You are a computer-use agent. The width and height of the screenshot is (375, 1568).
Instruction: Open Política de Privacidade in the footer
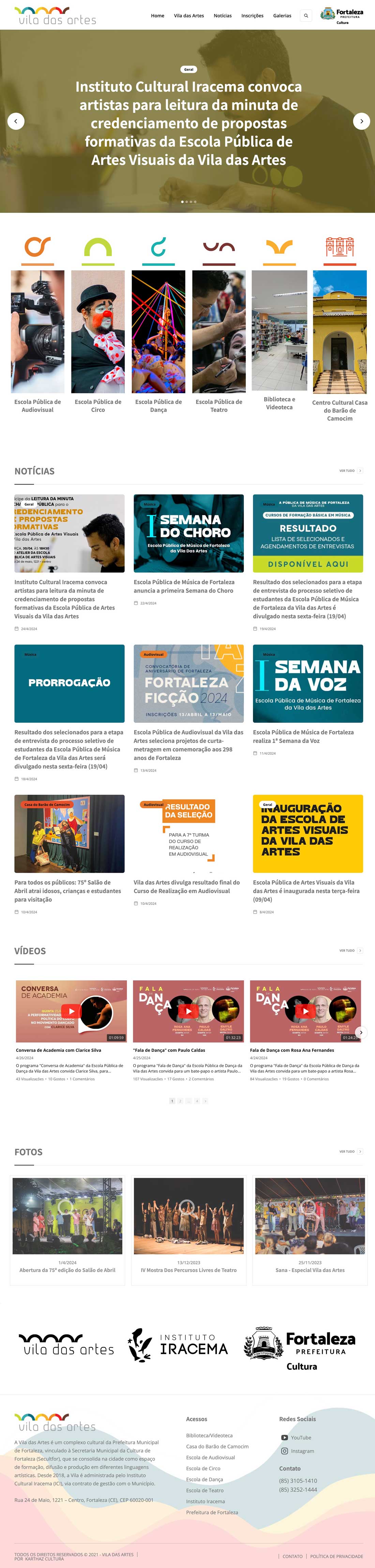pos(336,1556)
